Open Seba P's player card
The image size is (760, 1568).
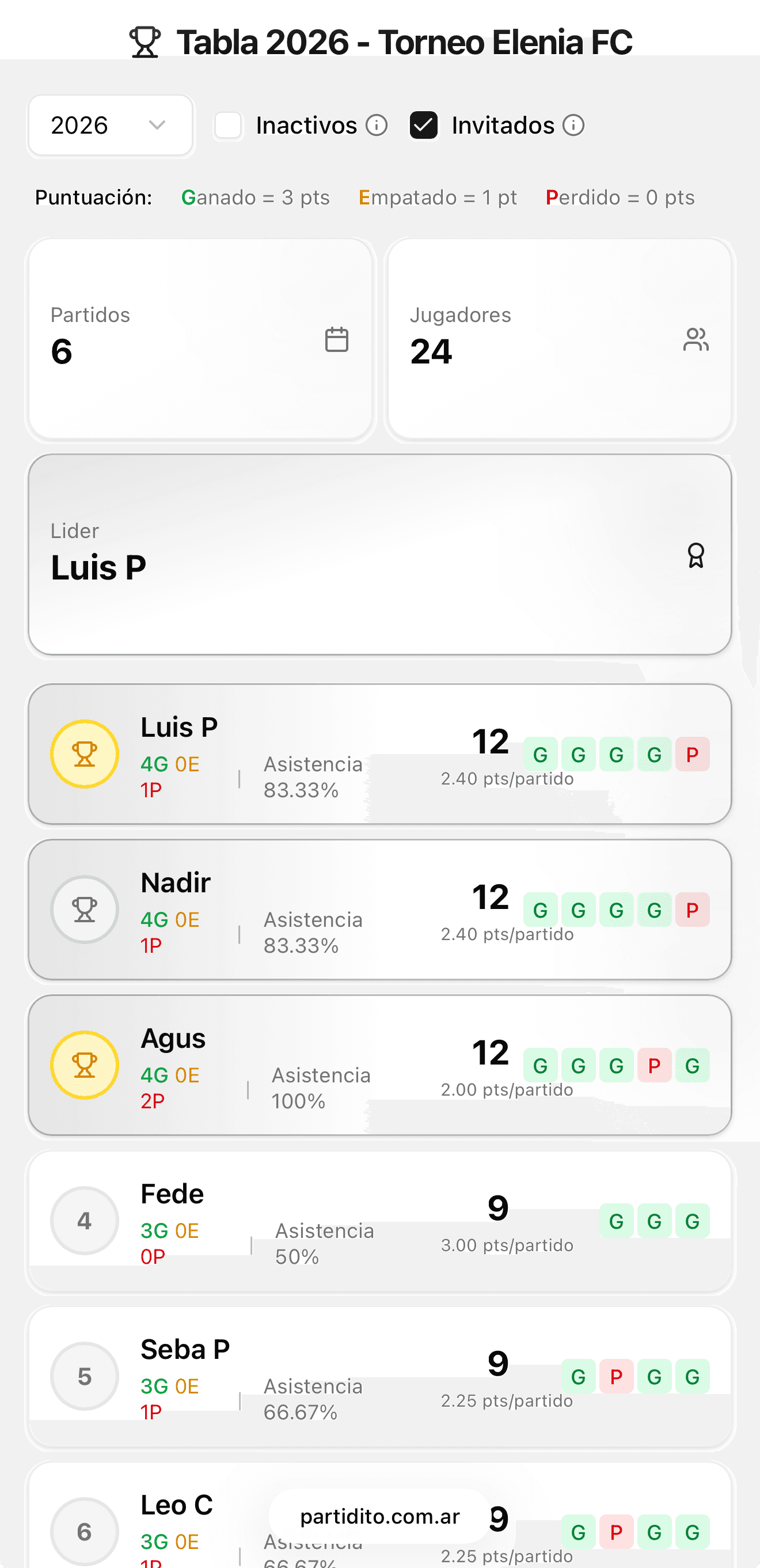[184, 1349]
